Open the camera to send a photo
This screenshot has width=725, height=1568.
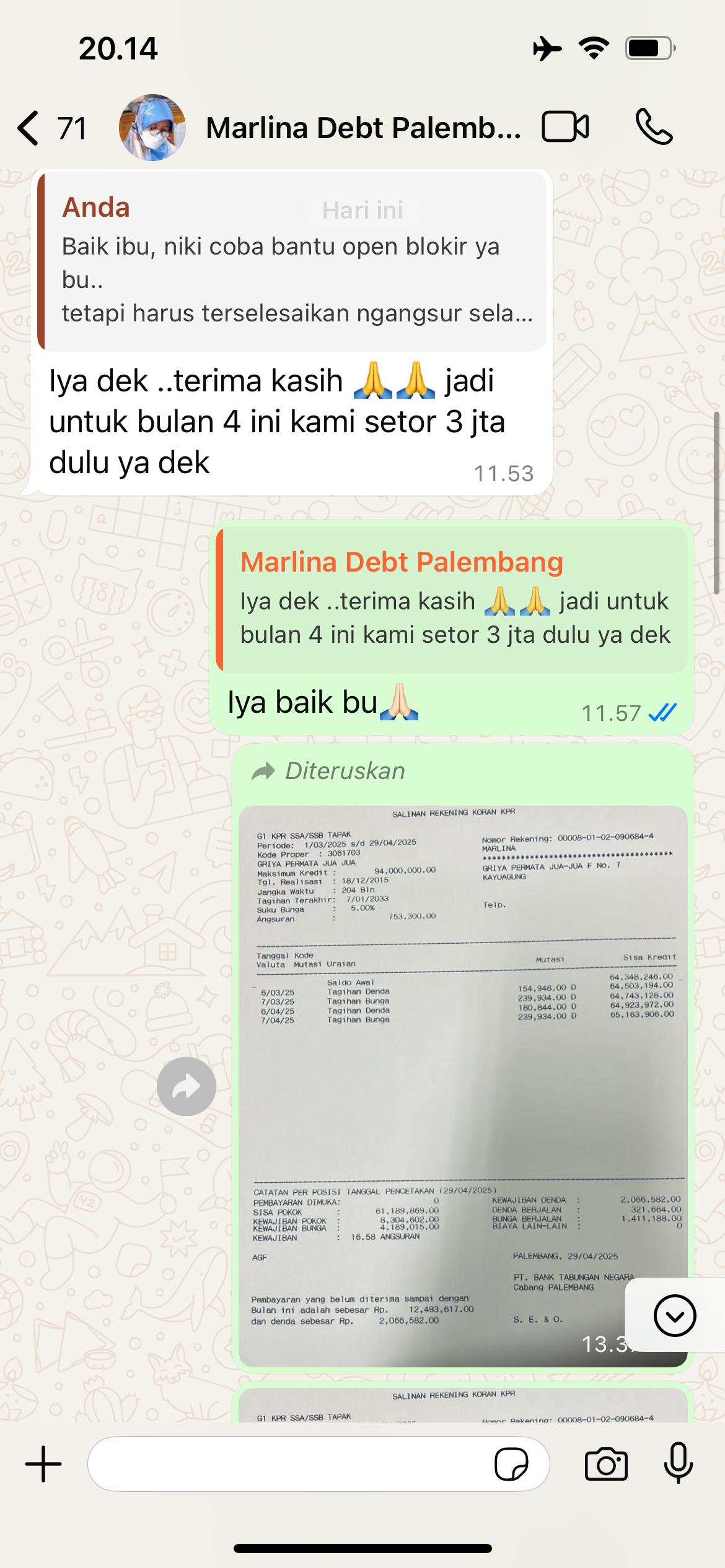[606, 1464]
